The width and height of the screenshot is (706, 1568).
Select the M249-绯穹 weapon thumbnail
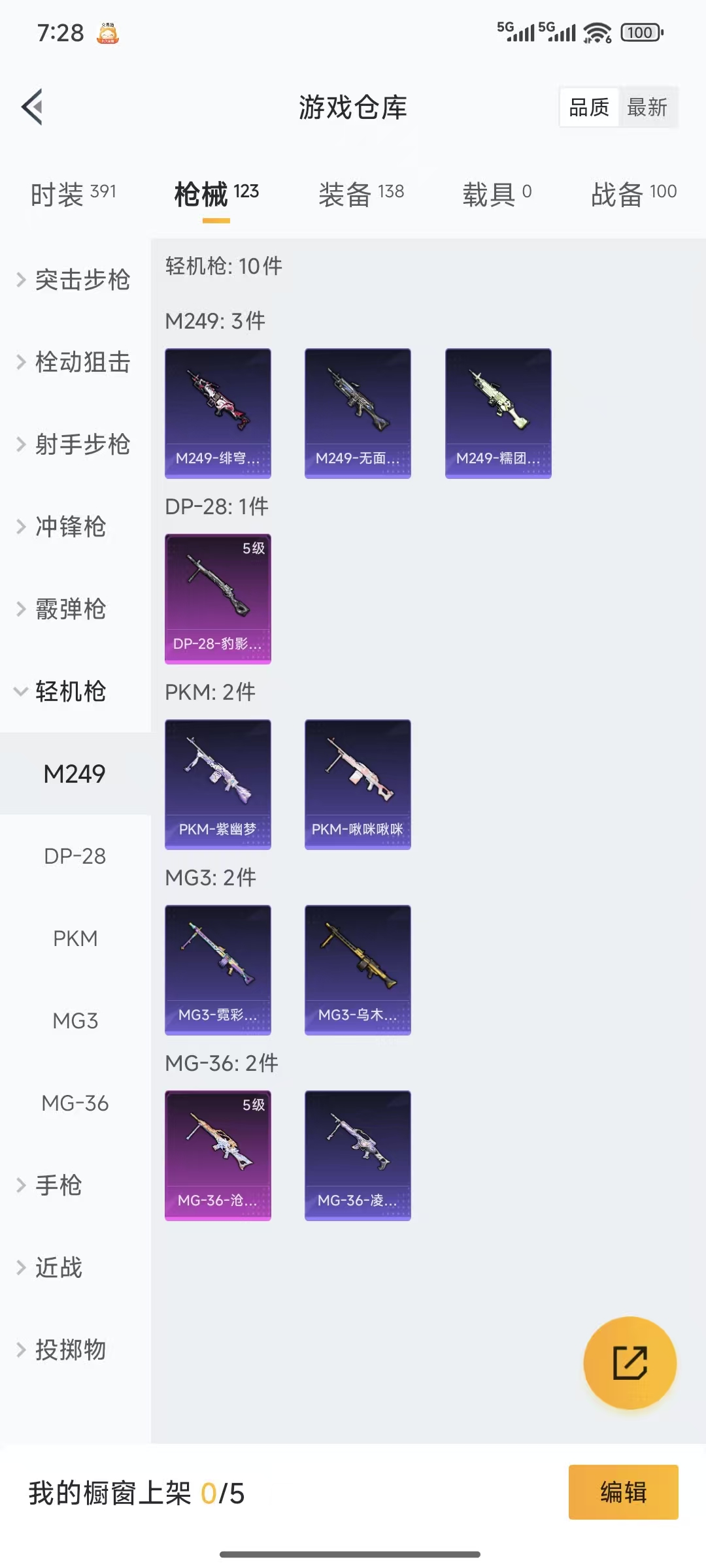click(218, 412)
